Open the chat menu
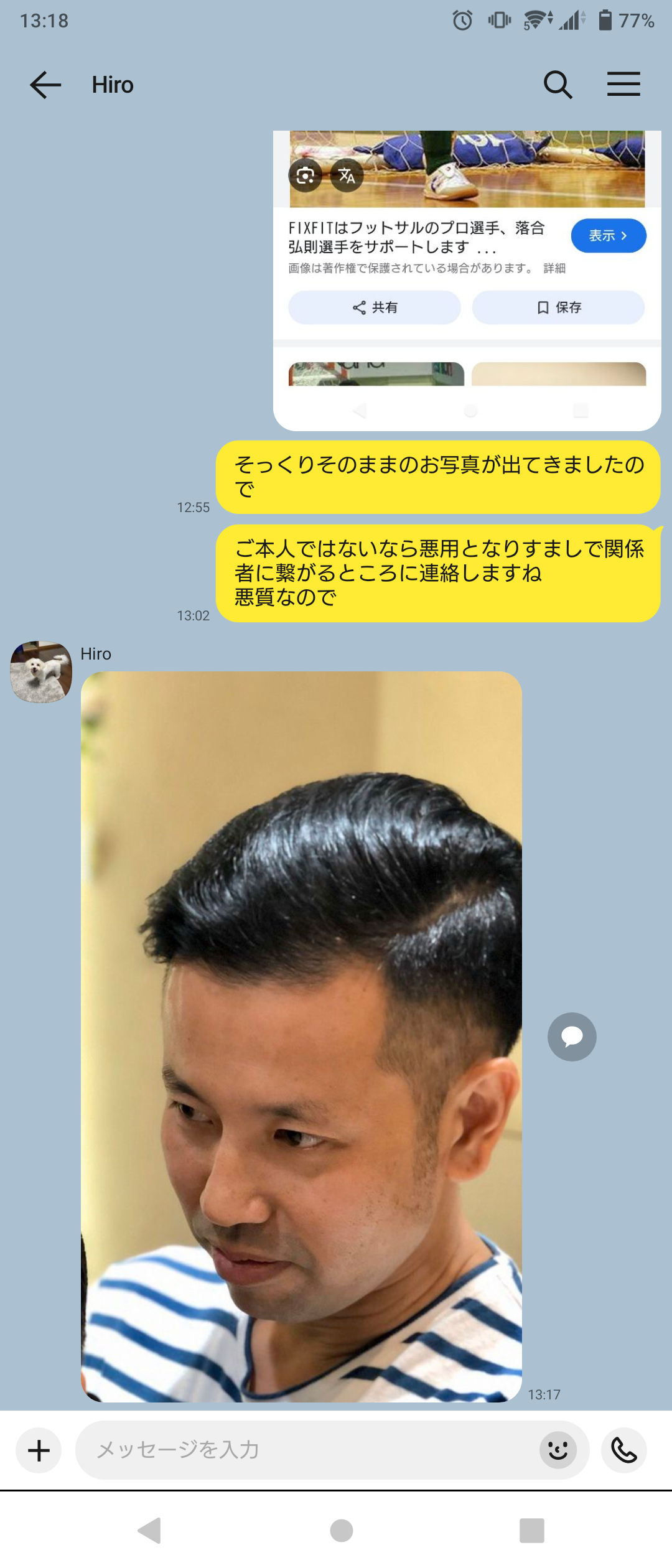Viewport: 672px width, 1568px height. (x=623, y=85)
